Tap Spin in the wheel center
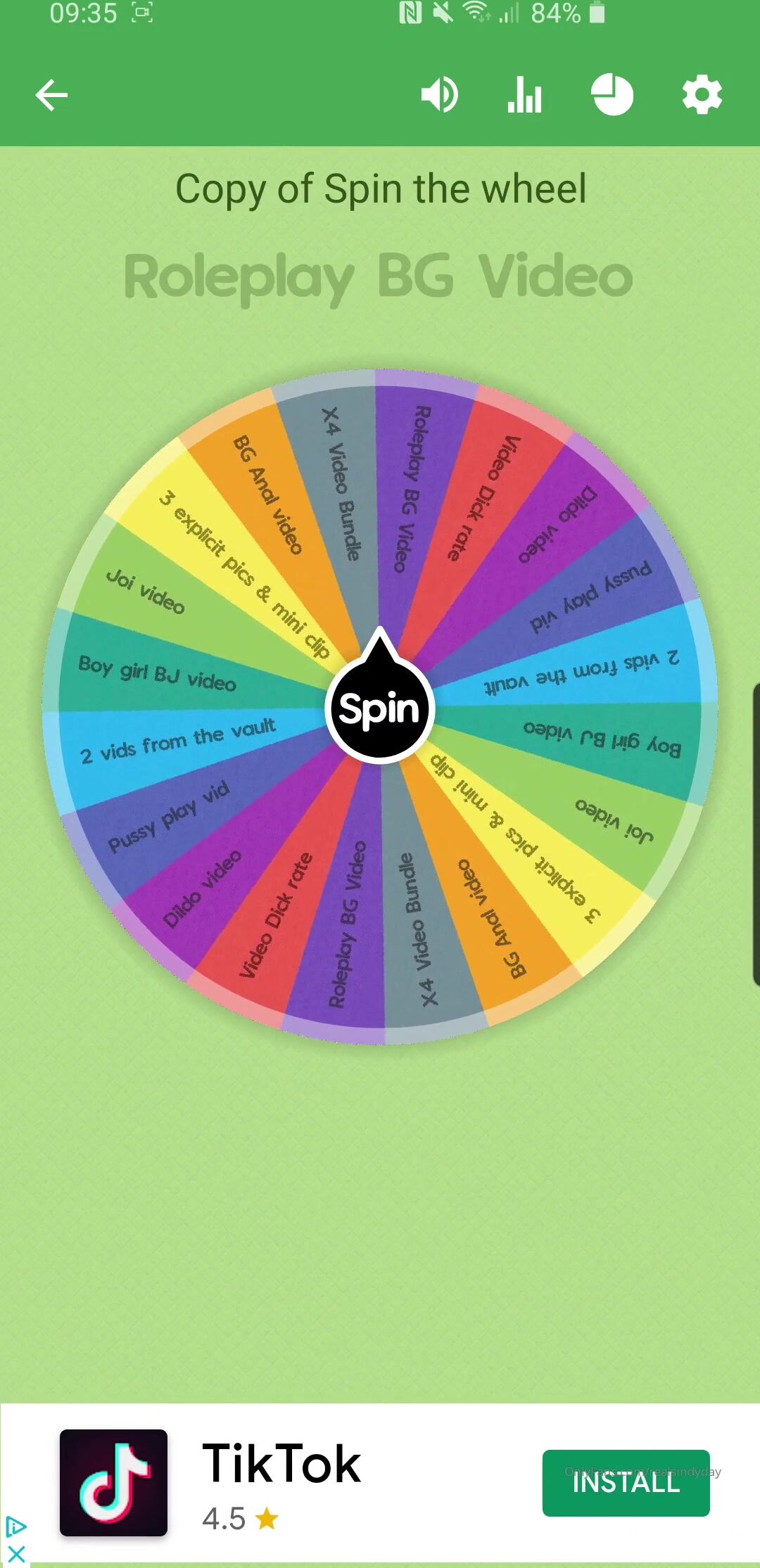 pos(380,708)
